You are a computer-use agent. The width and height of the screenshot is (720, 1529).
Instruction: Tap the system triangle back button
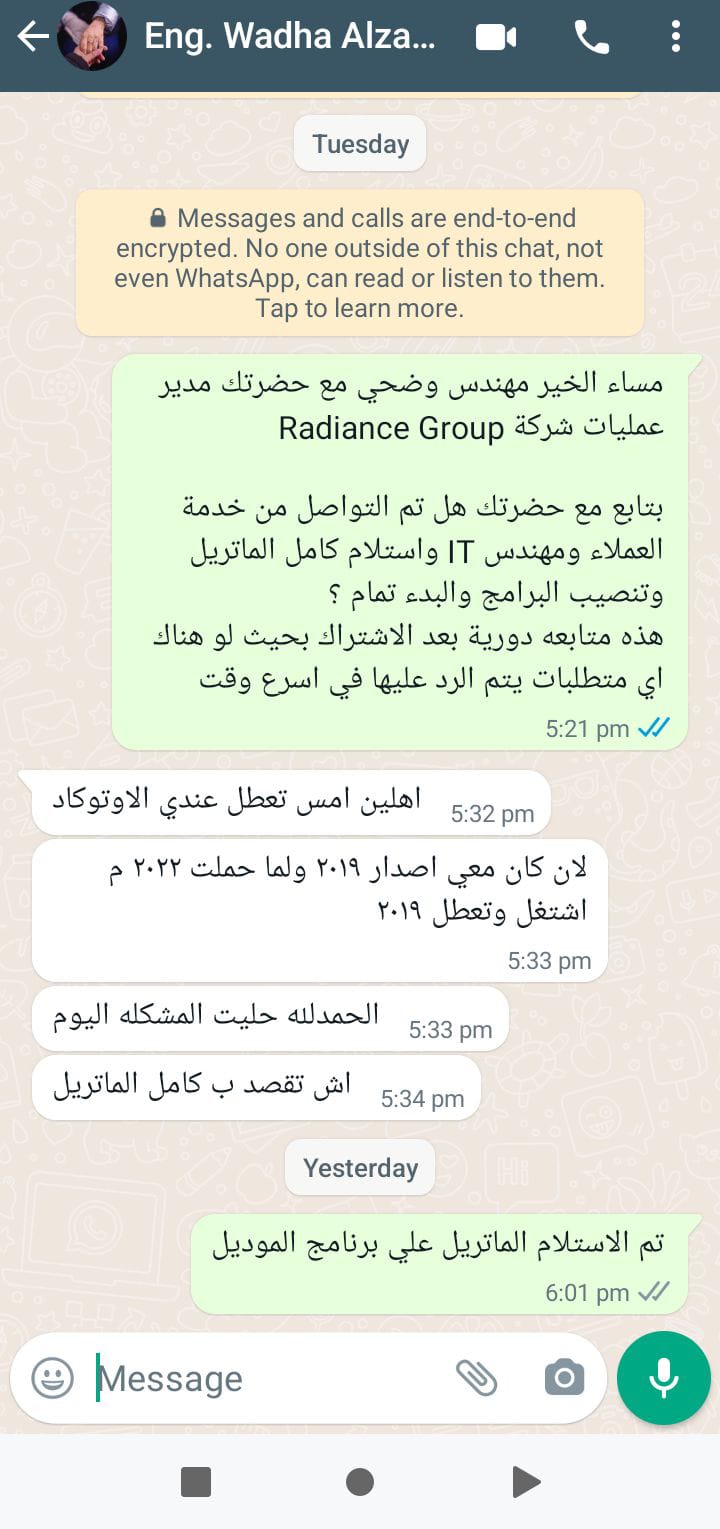525,1482
